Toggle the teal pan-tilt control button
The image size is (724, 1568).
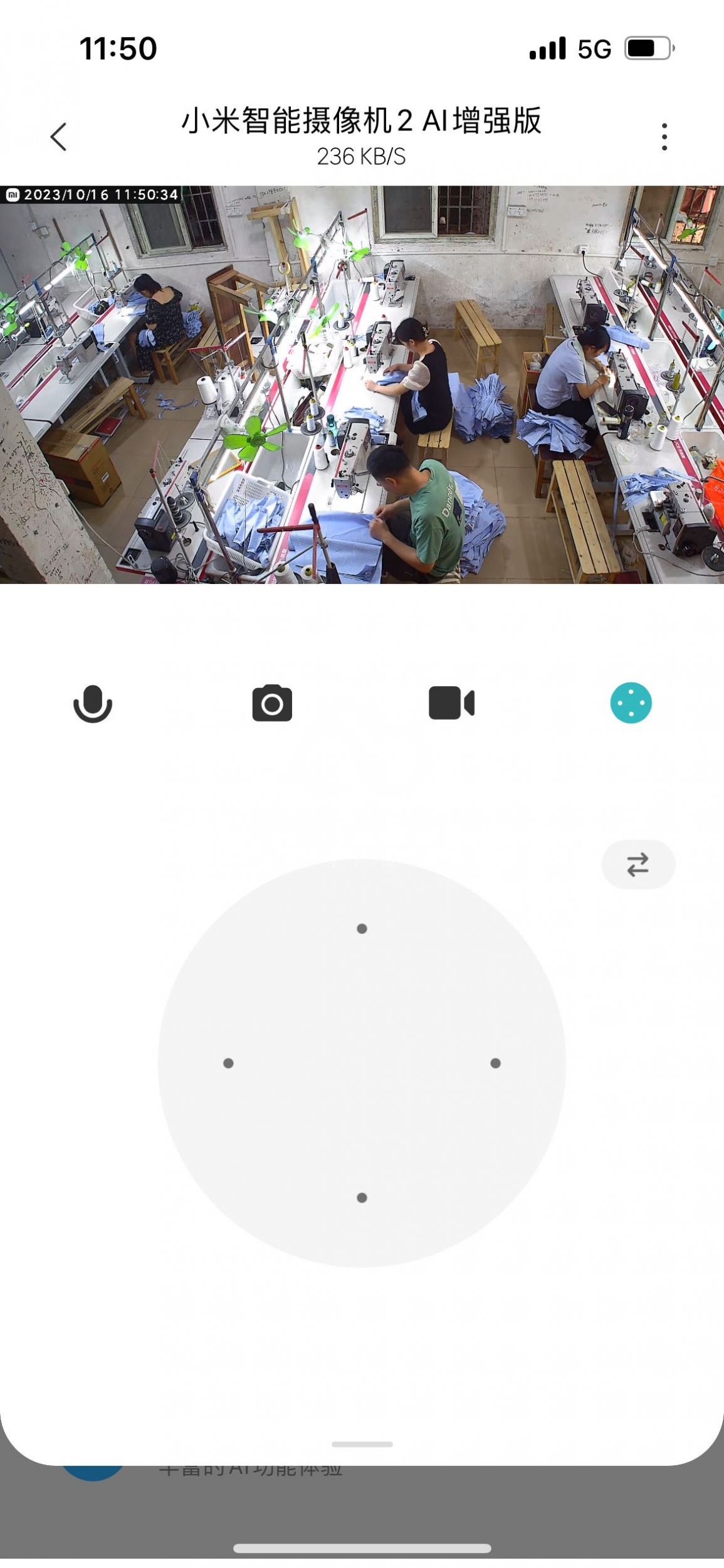click(631, 703)
